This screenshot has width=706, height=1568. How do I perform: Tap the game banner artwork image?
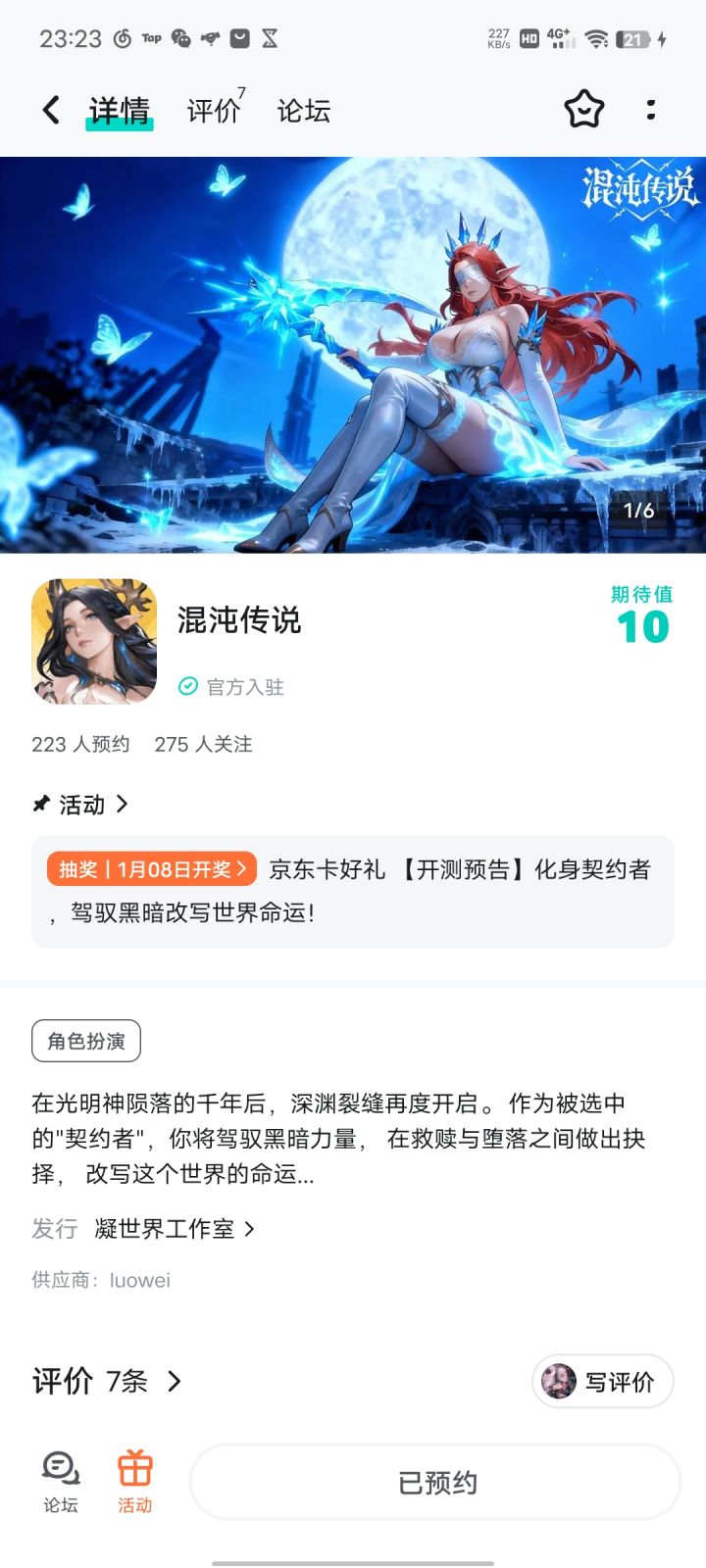click(x=353, y=353)
